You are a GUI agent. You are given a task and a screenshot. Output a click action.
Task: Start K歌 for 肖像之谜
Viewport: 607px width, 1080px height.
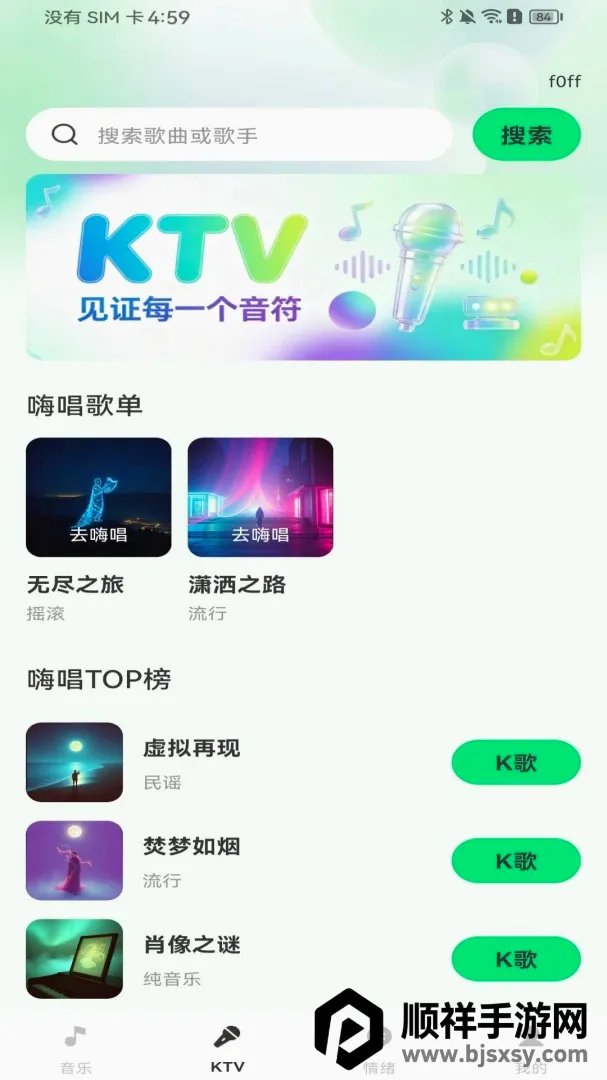point(516,959)
